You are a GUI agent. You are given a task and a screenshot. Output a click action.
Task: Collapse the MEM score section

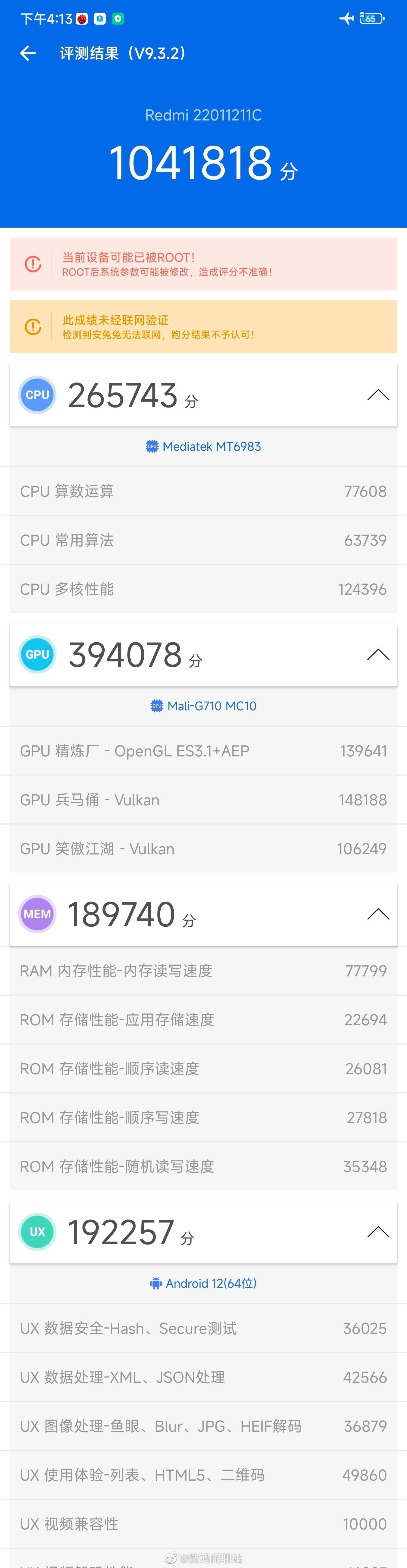point(378,914)
